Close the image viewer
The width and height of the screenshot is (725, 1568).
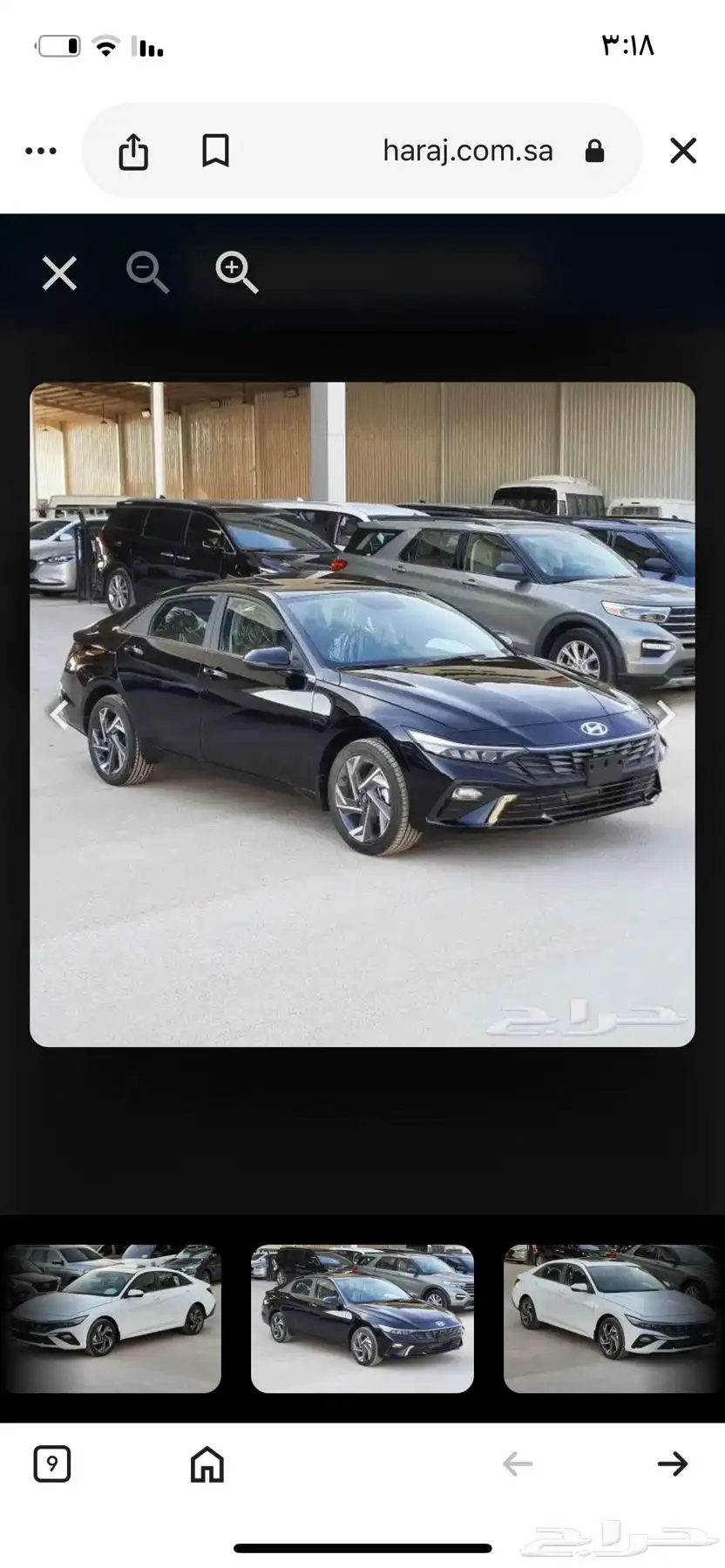point(59,274)
